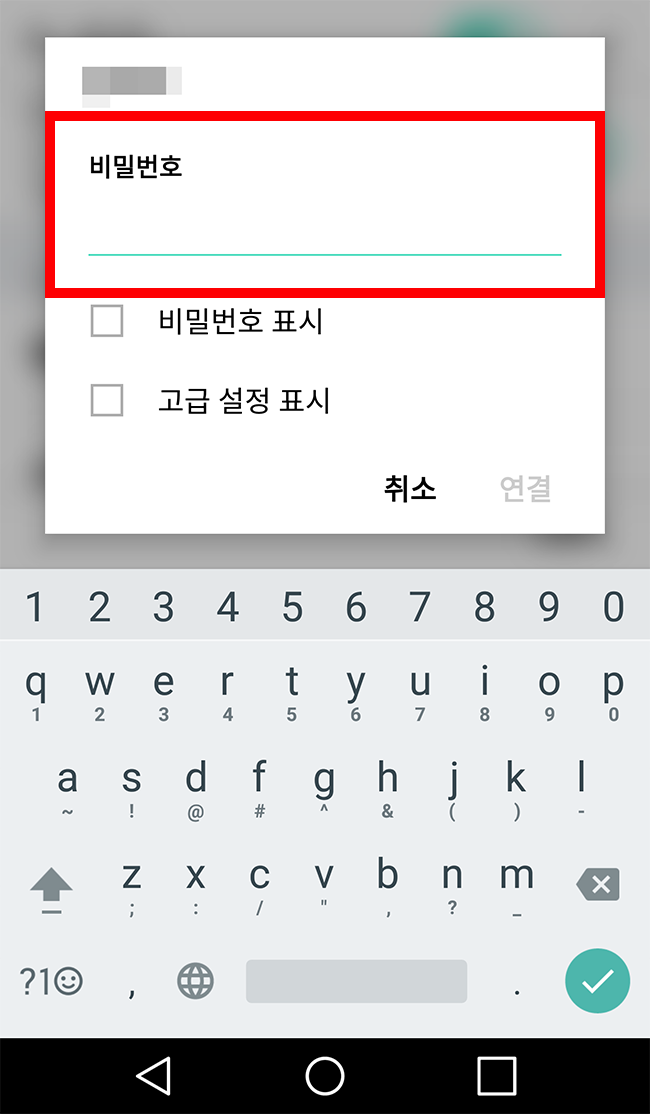Tap the keyboard shift key

[x=52, y=888]
